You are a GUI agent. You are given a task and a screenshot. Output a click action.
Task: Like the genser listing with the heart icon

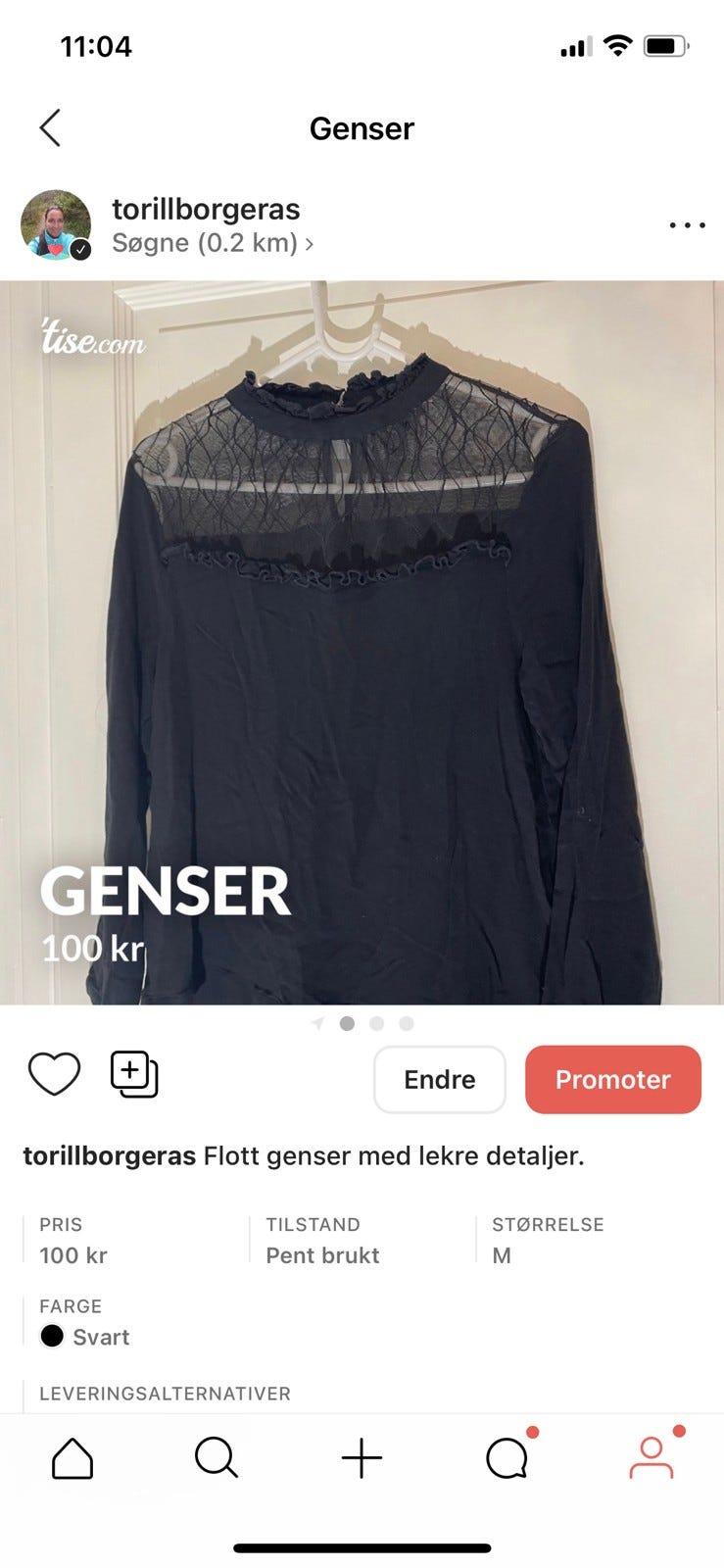coord(54,1074)
